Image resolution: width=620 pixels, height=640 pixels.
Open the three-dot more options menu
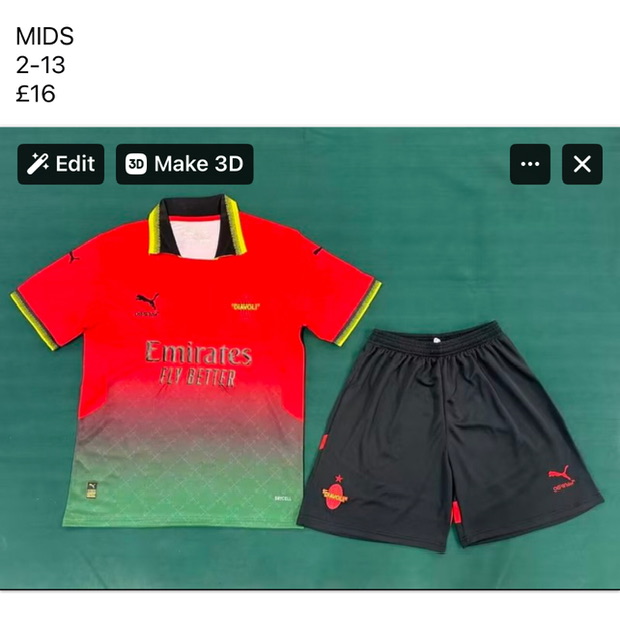[530, 165]
